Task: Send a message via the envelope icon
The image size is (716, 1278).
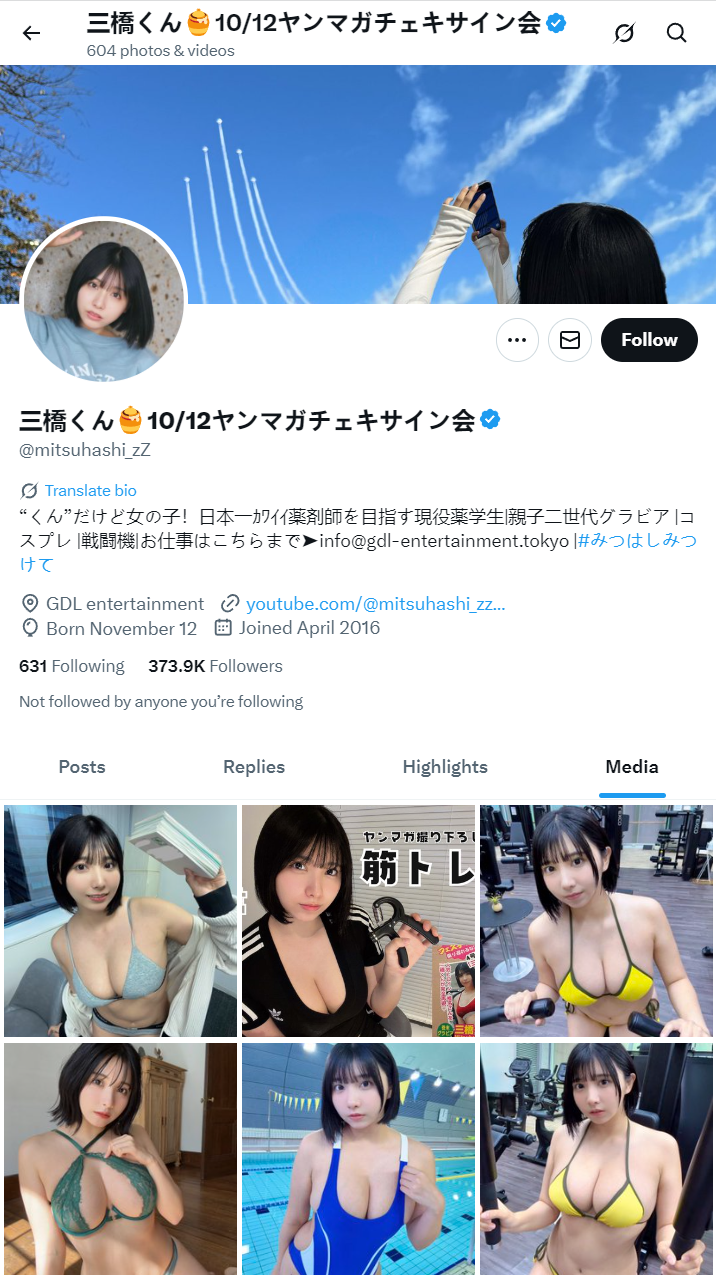Action: (x=570, y=340)
